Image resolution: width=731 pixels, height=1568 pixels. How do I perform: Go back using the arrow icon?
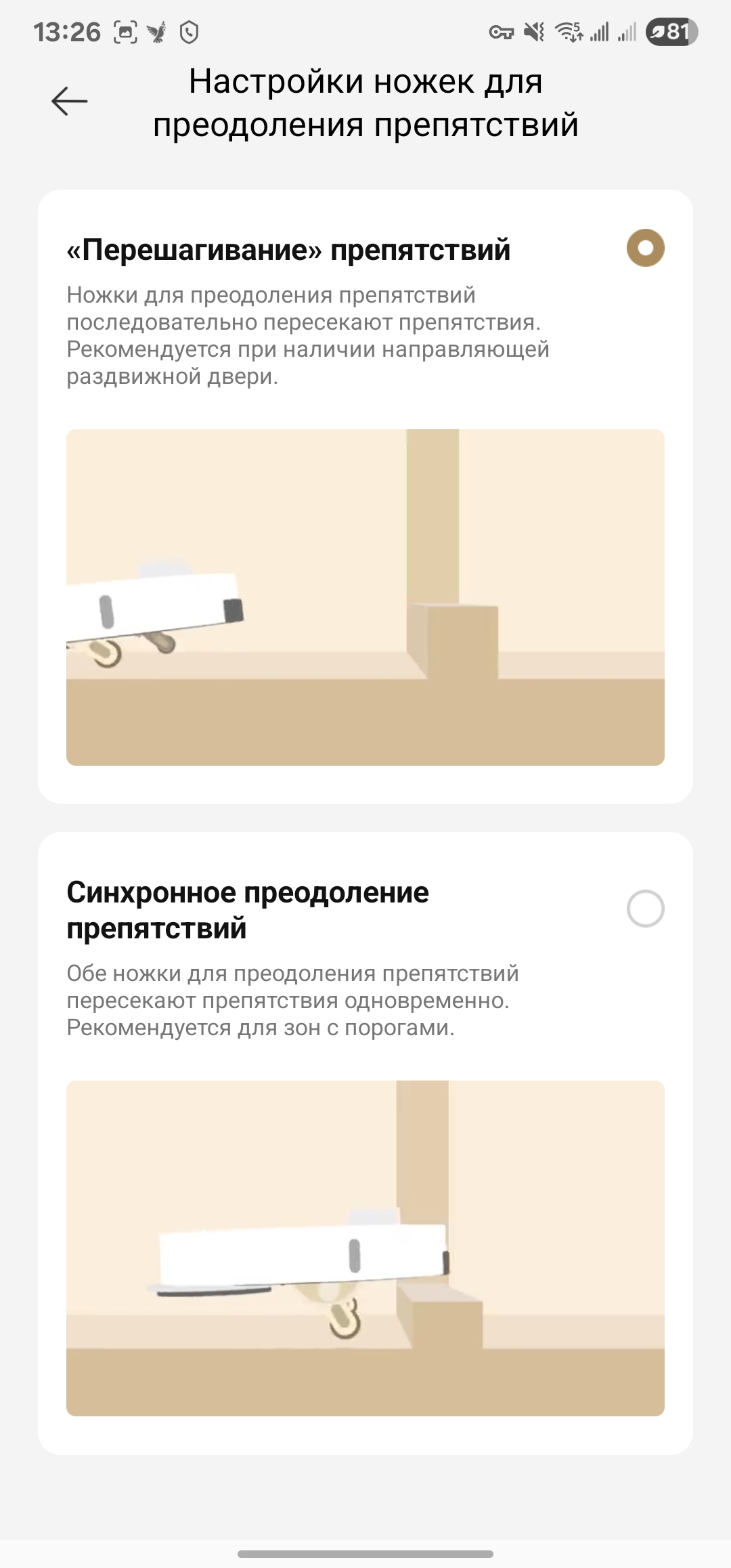[x=70, y=102]
